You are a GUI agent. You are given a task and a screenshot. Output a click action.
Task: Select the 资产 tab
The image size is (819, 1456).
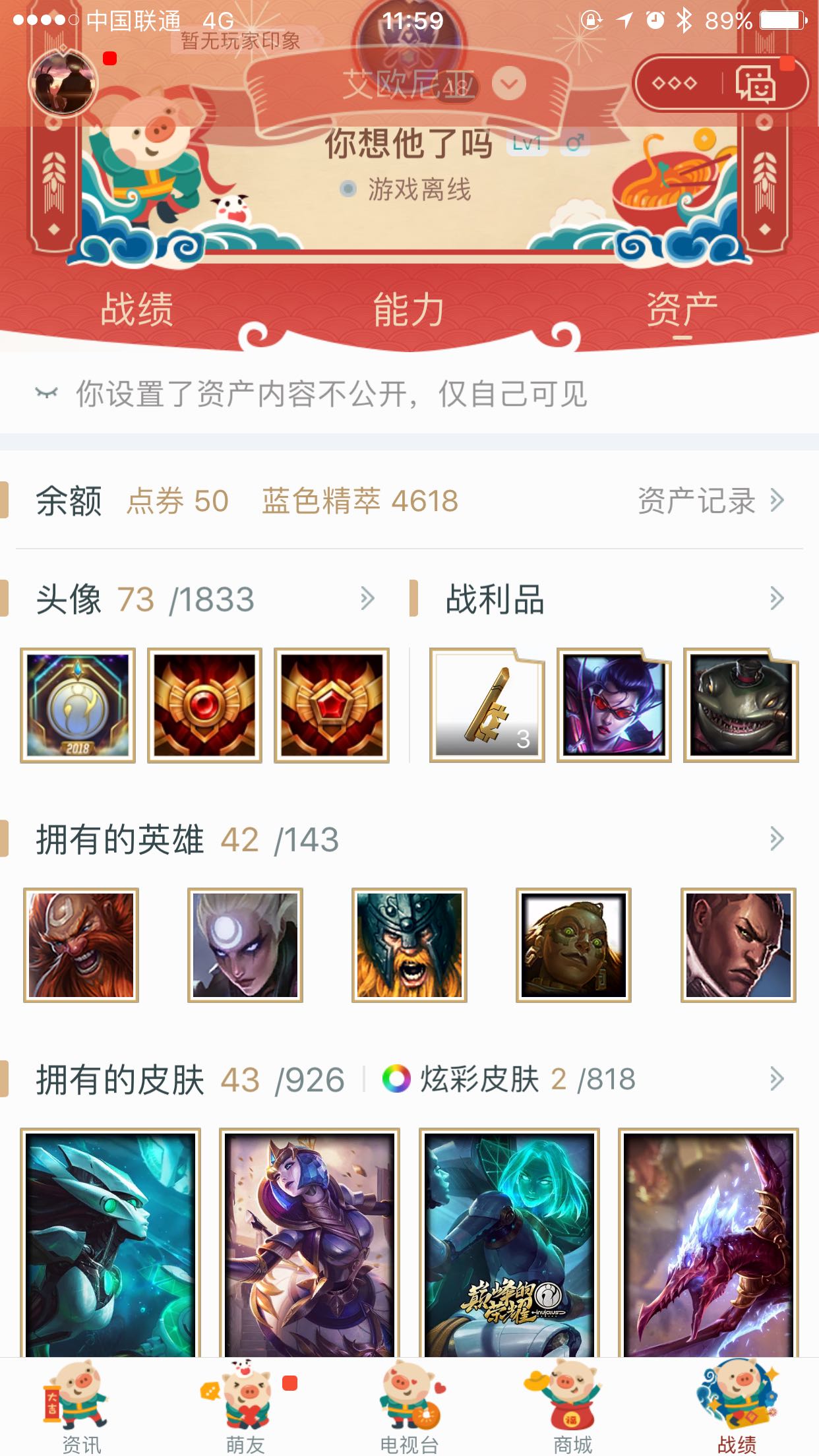pyautogui.click(x=681, y=310)
